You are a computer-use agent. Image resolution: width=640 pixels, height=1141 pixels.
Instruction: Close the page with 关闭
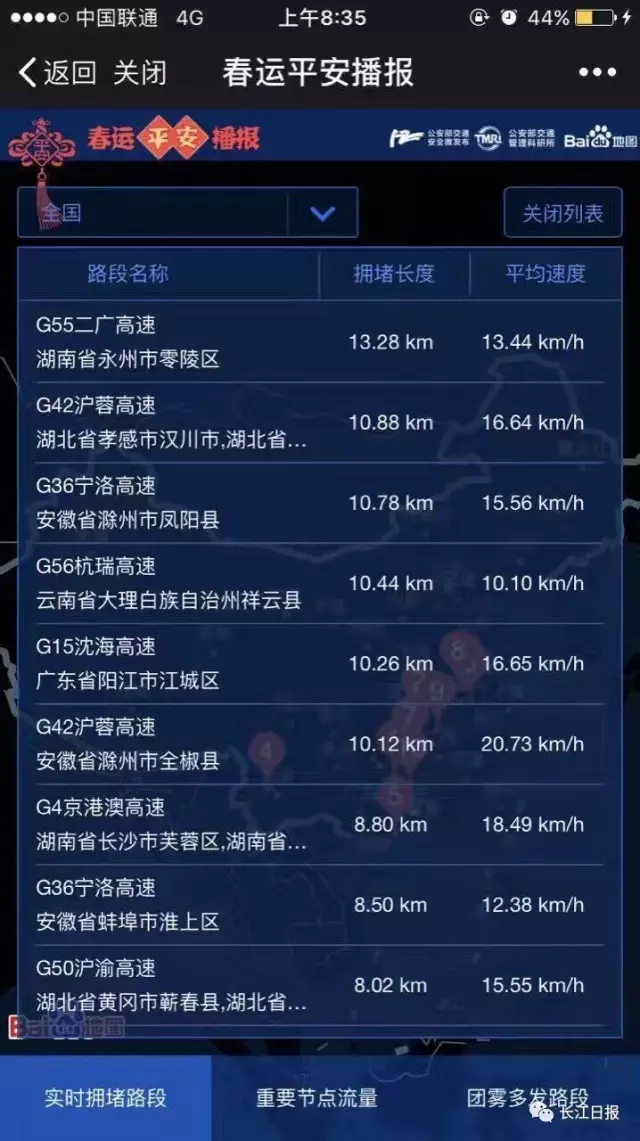pos(140,72)
